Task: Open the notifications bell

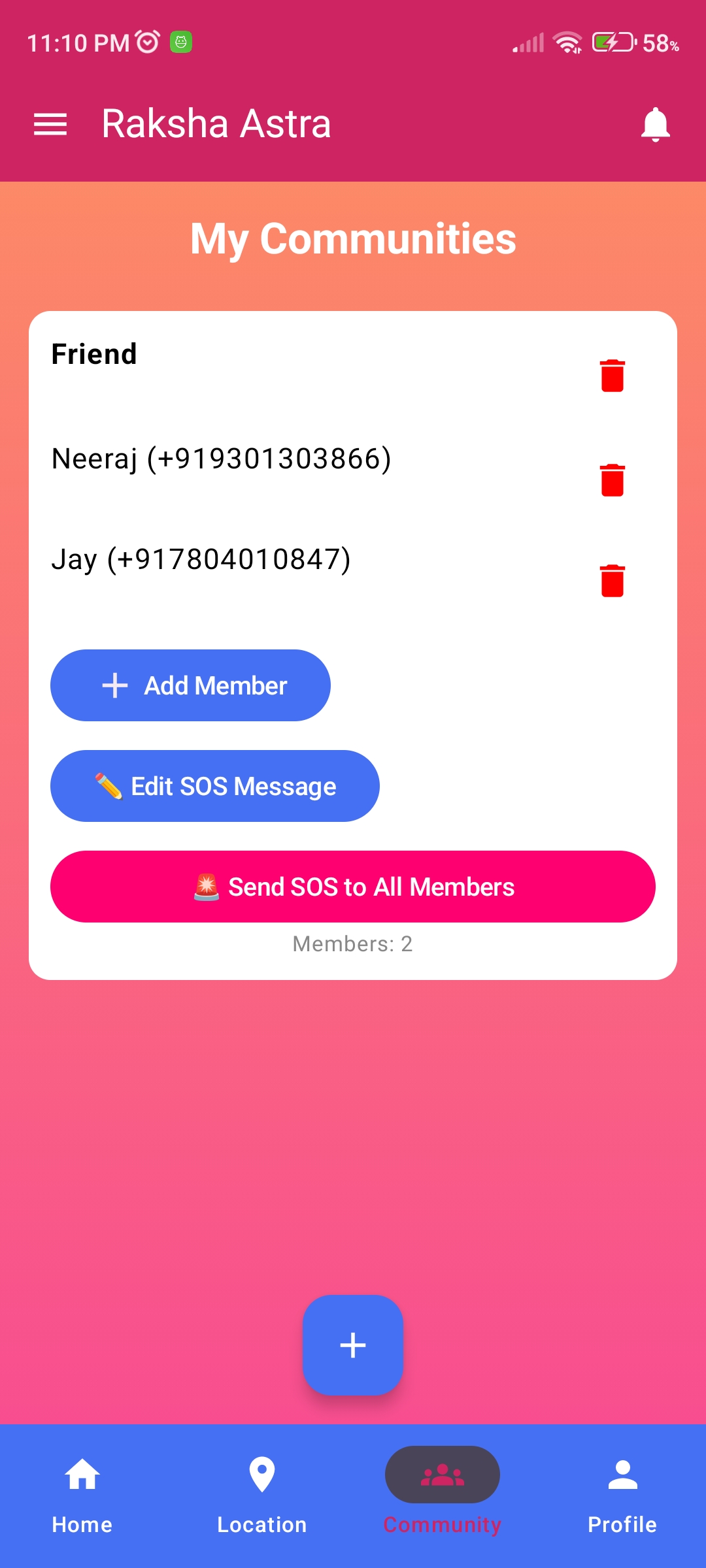Action: click(655, 124)
